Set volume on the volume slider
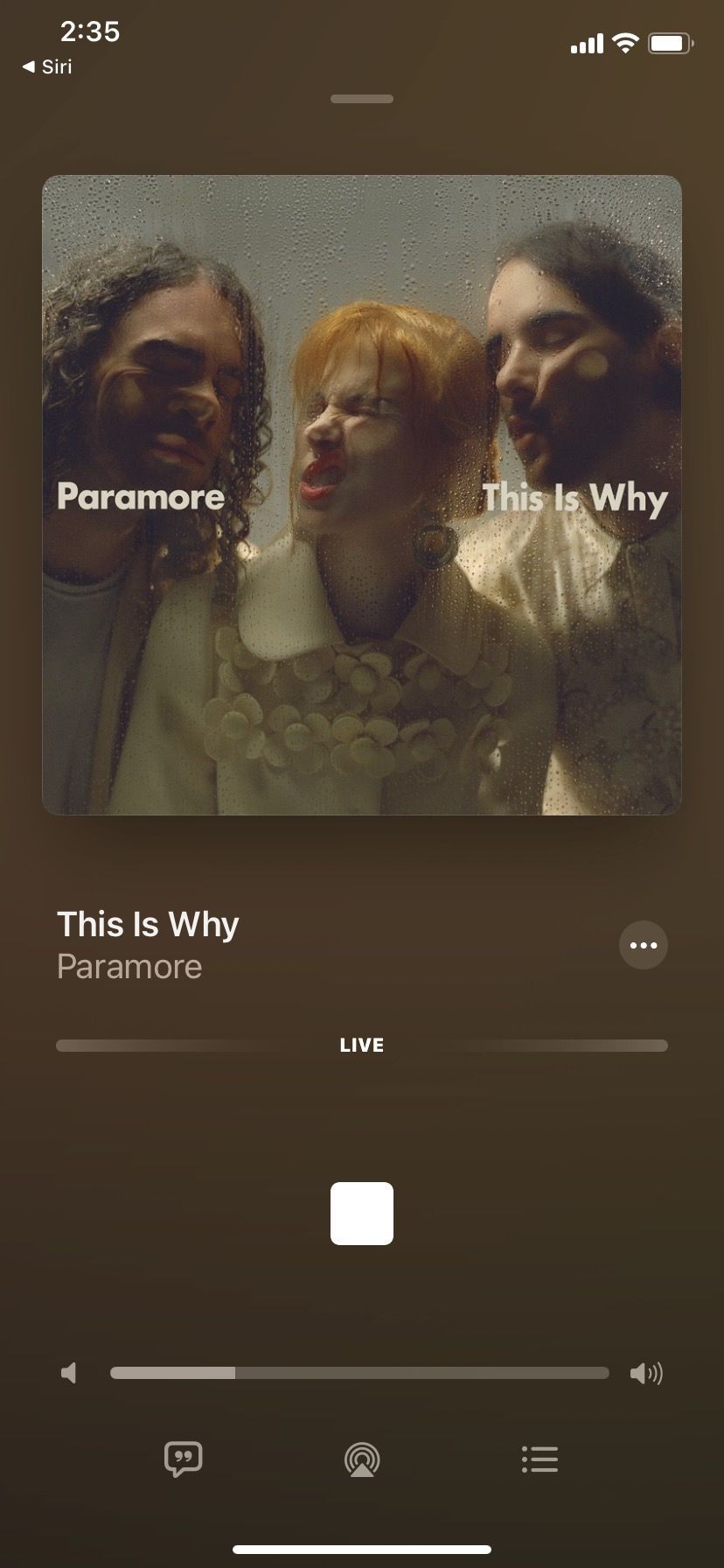Viewport: 724px width, 1568px height. pyautogui.click(x=359, y=1373)
